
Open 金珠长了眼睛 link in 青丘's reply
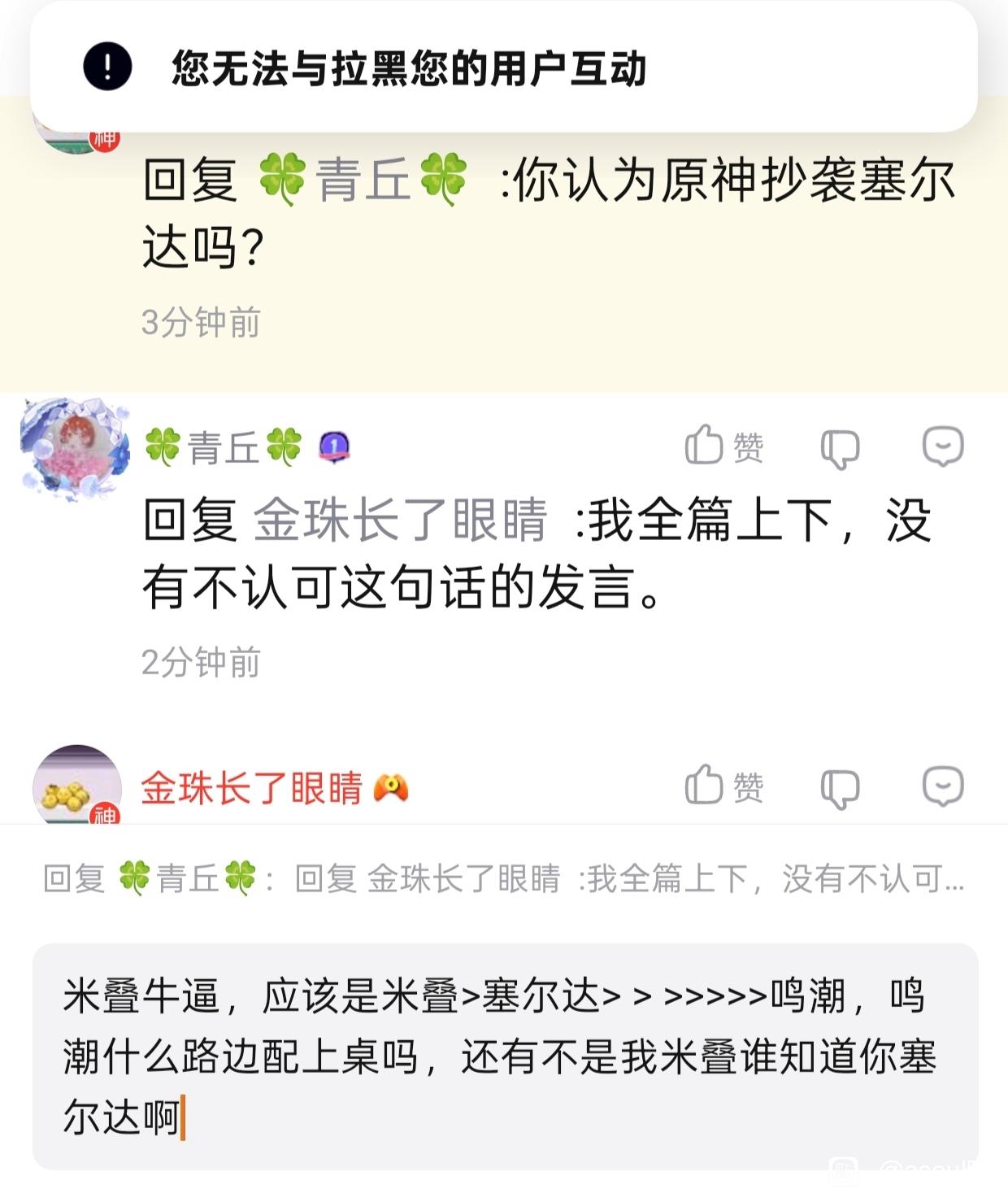point(401,521)
